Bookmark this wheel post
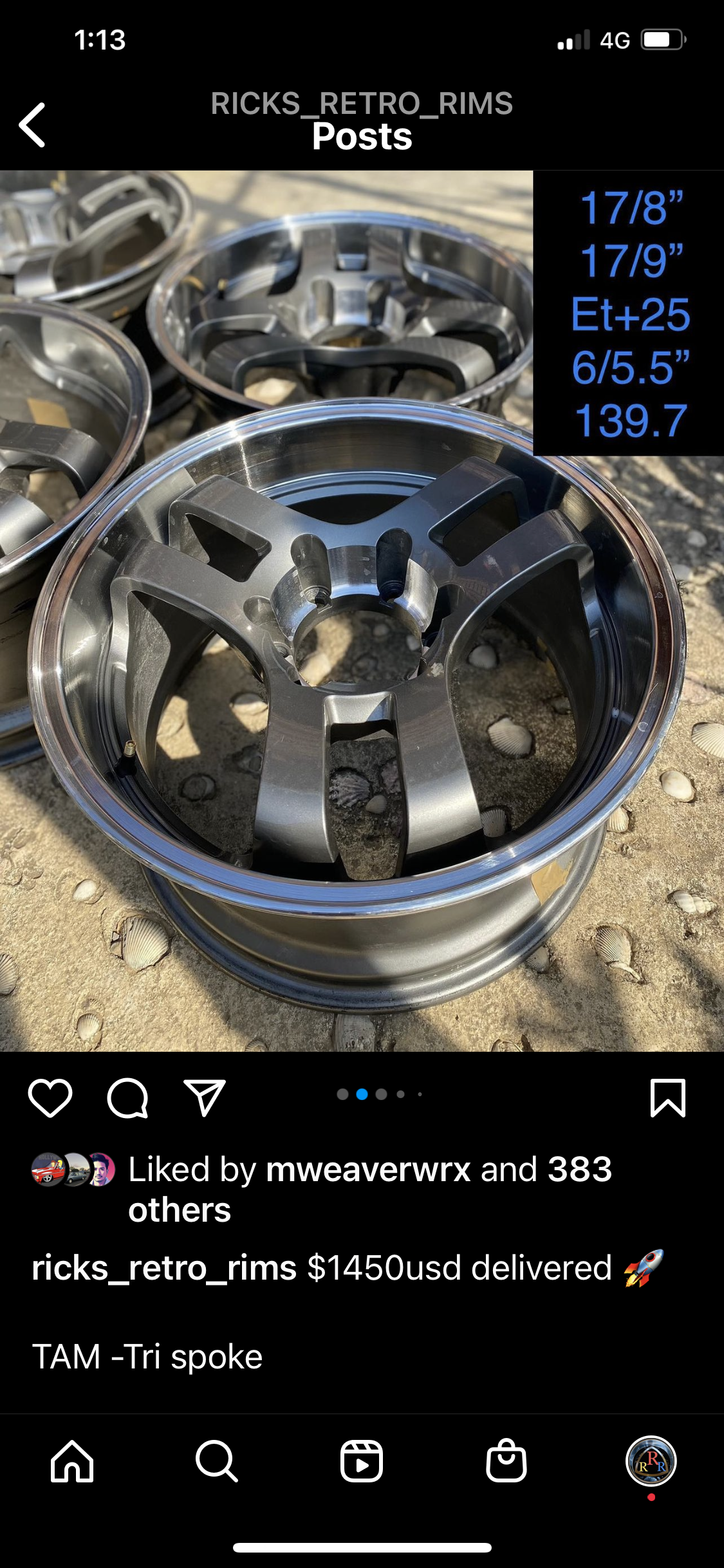 668,1098
